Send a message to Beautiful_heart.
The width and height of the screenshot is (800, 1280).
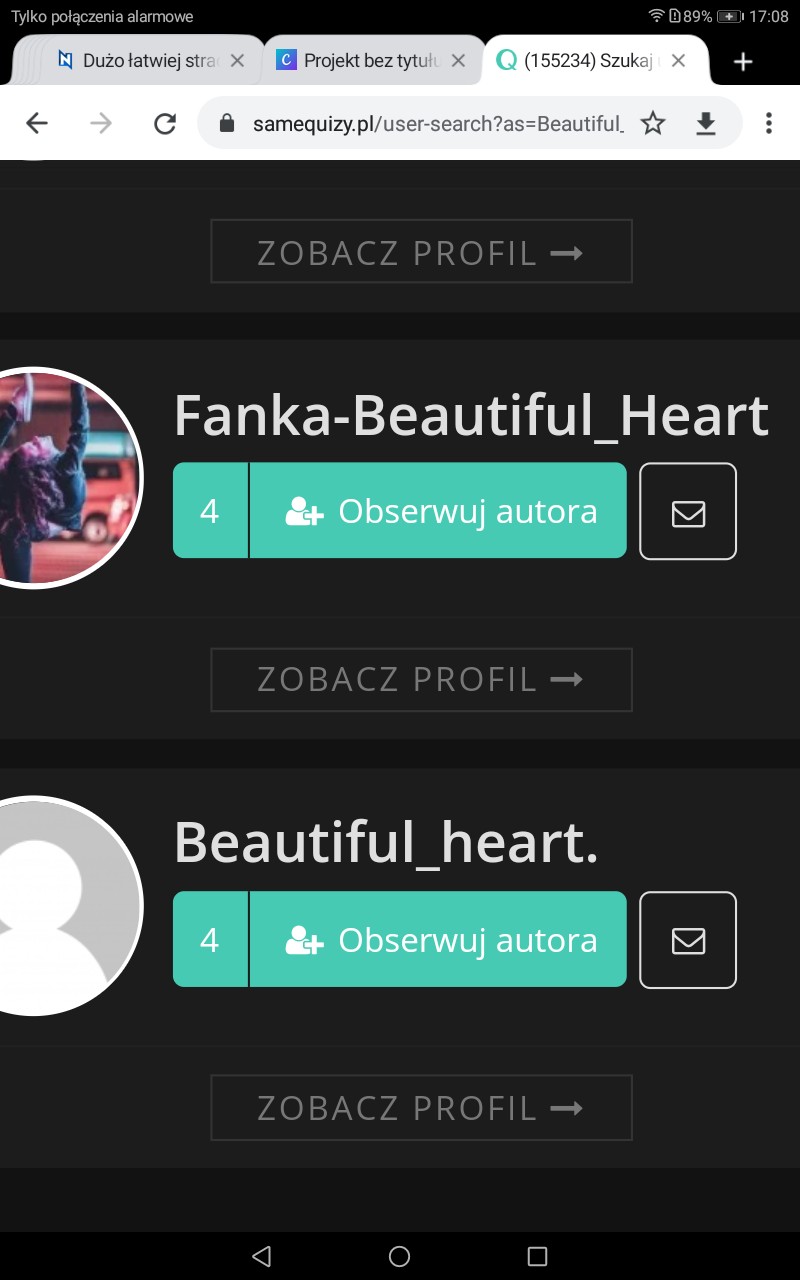pos(688,940)
